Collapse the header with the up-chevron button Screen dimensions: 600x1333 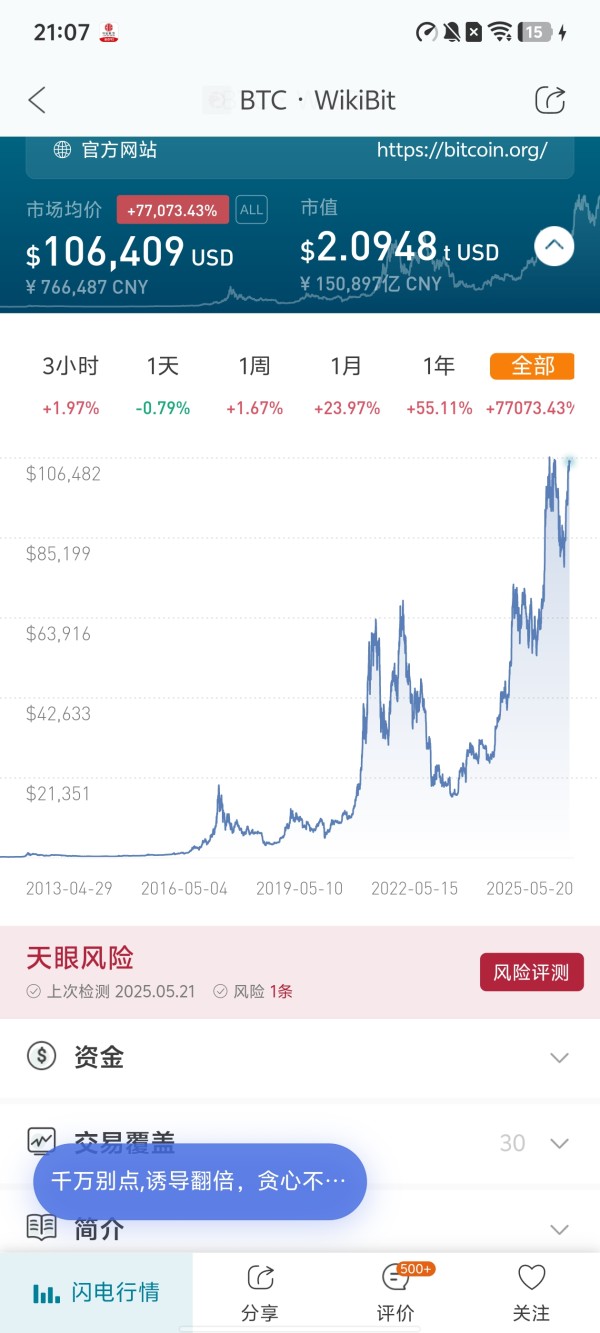[554, 245]
